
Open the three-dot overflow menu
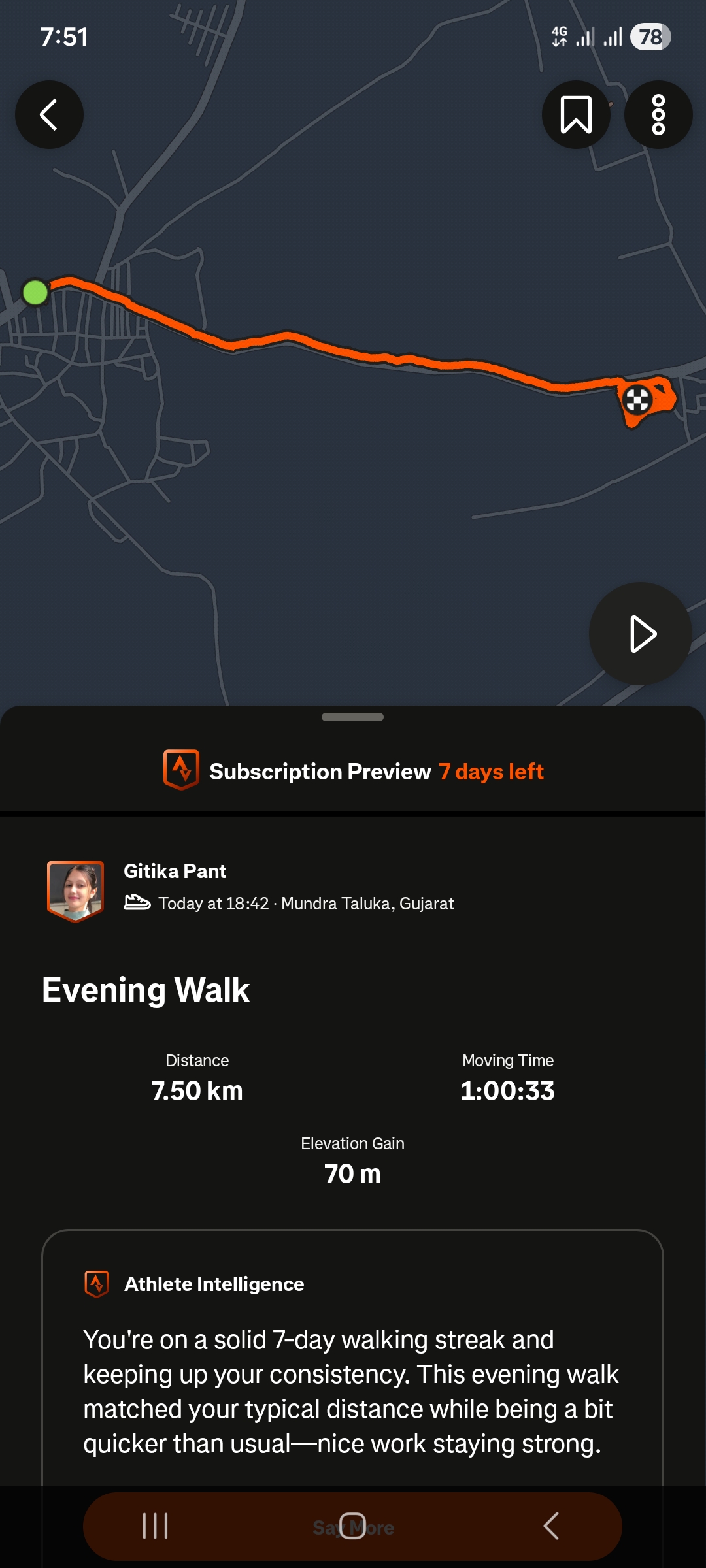[x=658, y=114]
